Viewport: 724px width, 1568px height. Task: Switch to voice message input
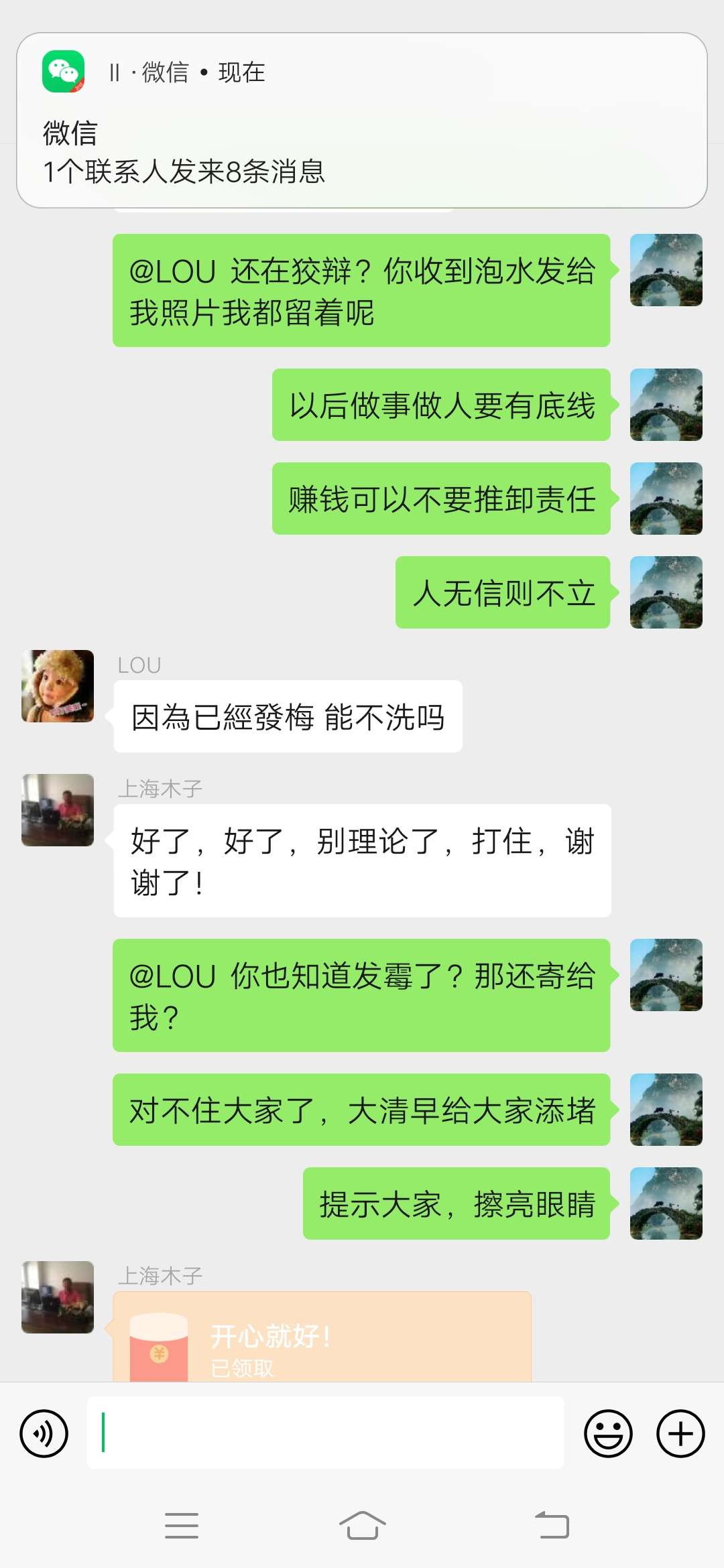[44, 1433]
